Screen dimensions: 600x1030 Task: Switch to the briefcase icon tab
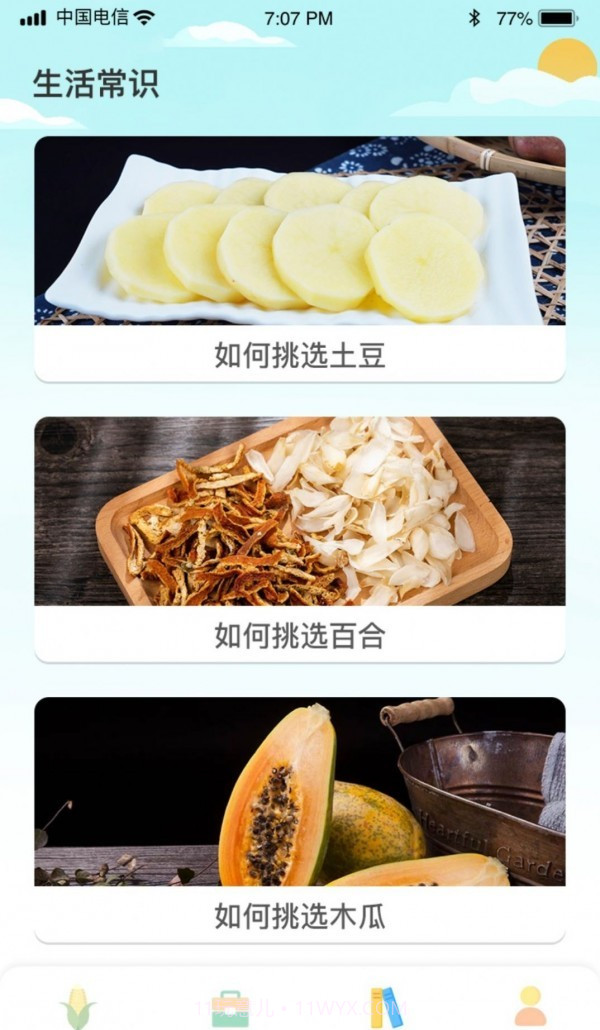(x=230, y=1006)
